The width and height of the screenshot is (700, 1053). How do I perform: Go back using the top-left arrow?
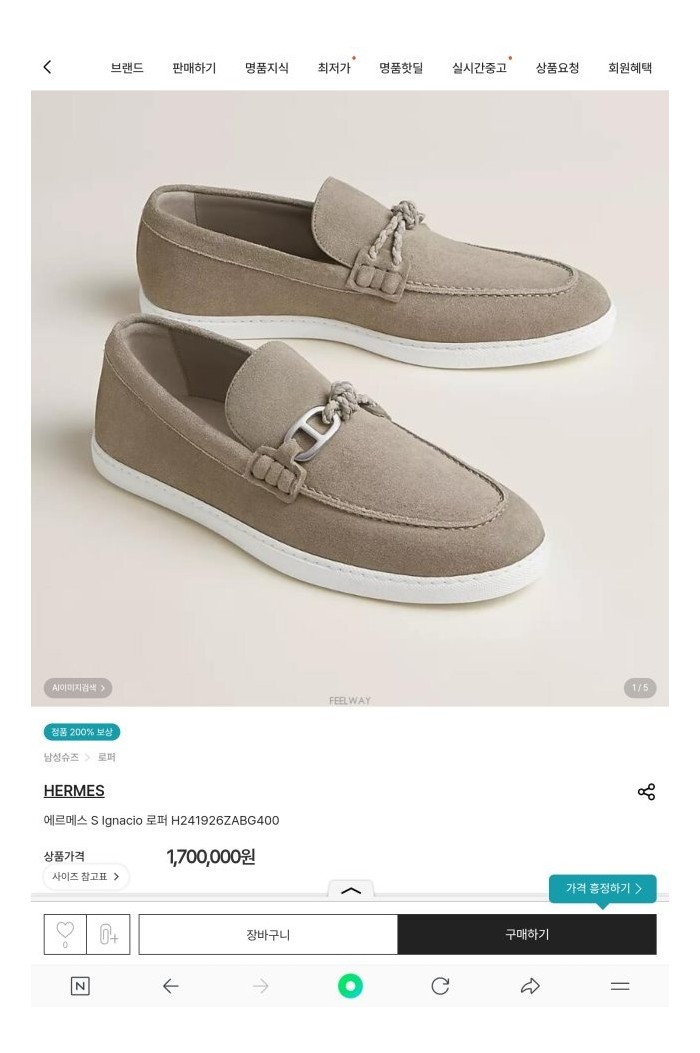click(47, 67)
